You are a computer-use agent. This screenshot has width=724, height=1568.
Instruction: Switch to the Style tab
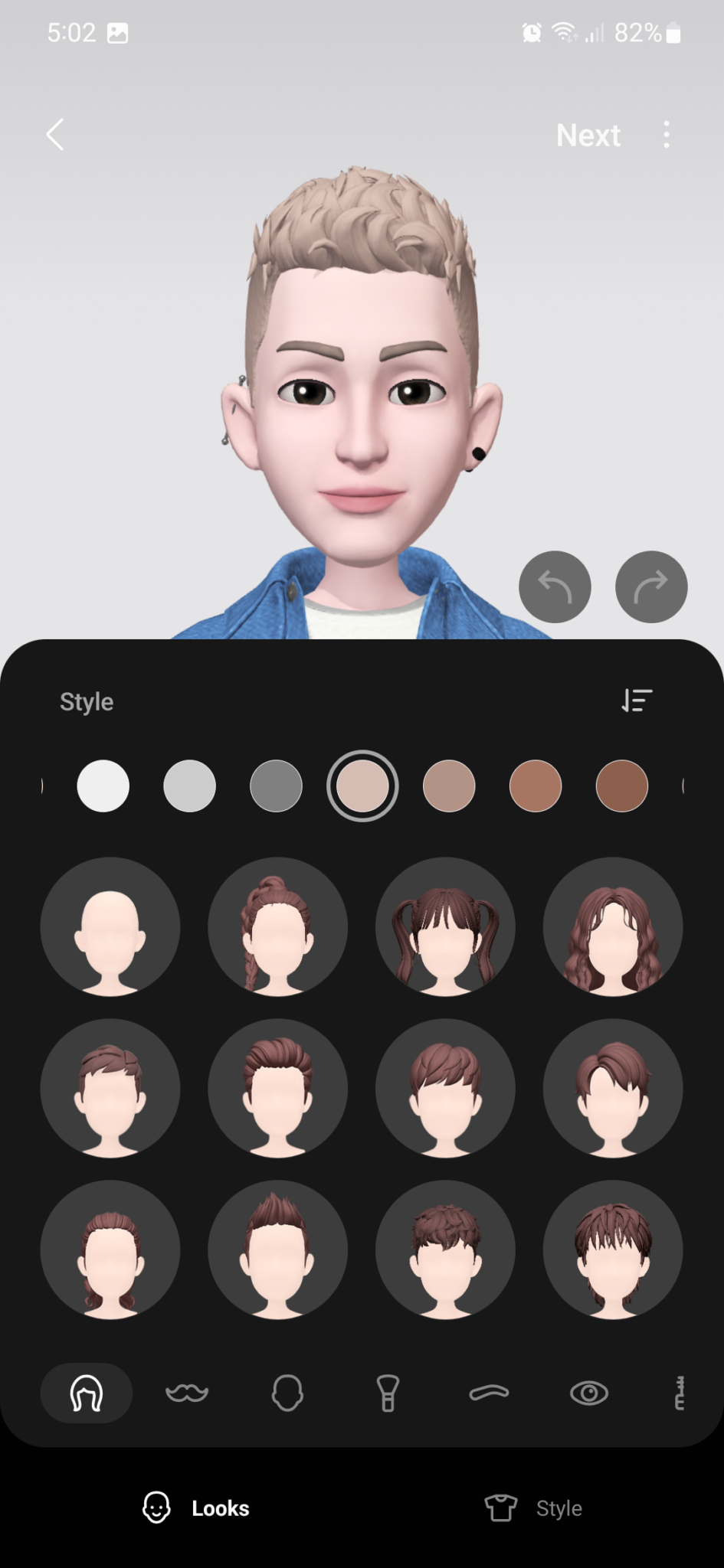534,1508
